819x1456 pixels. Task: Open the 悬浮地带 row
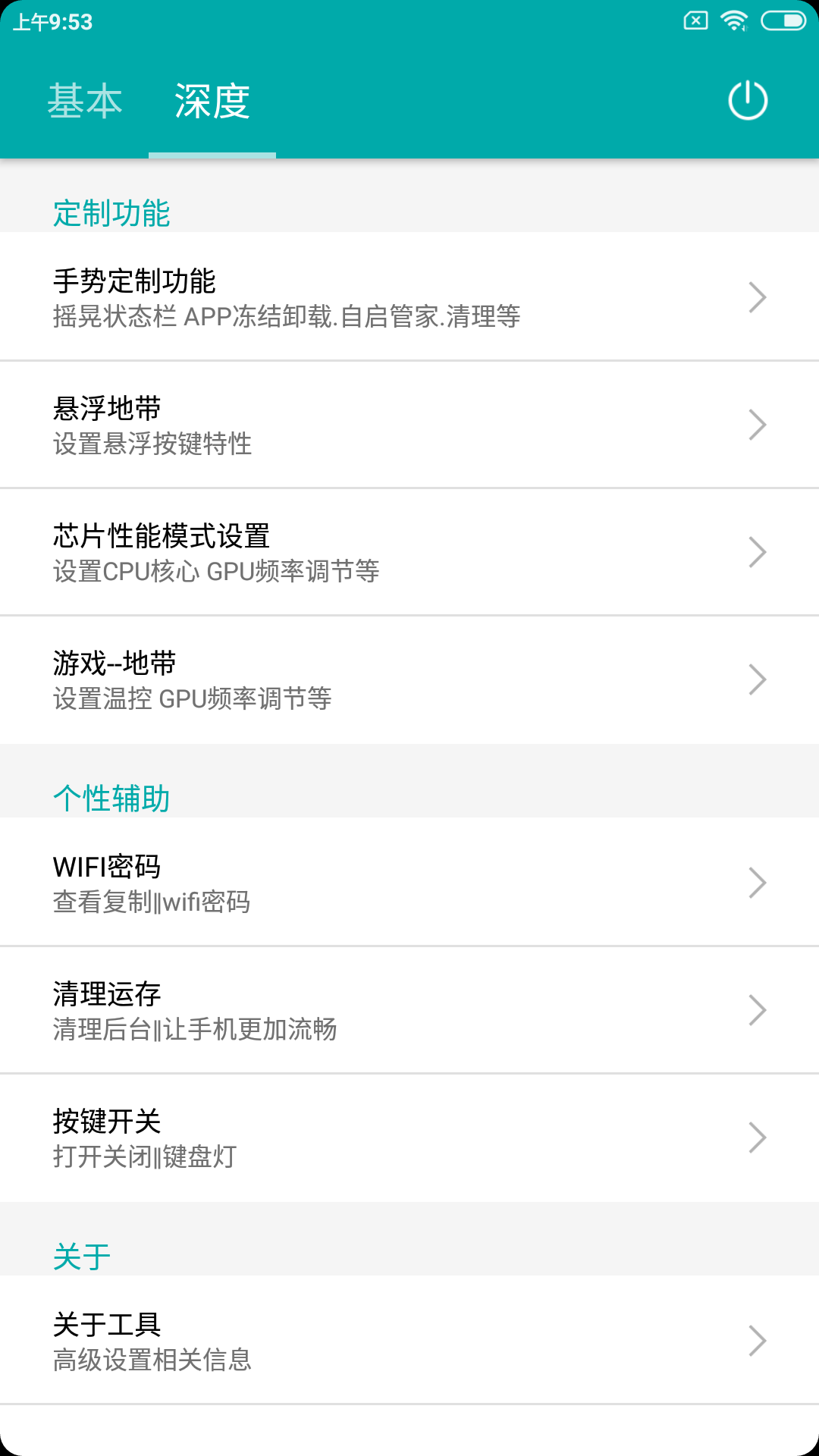tap(409, 425)
